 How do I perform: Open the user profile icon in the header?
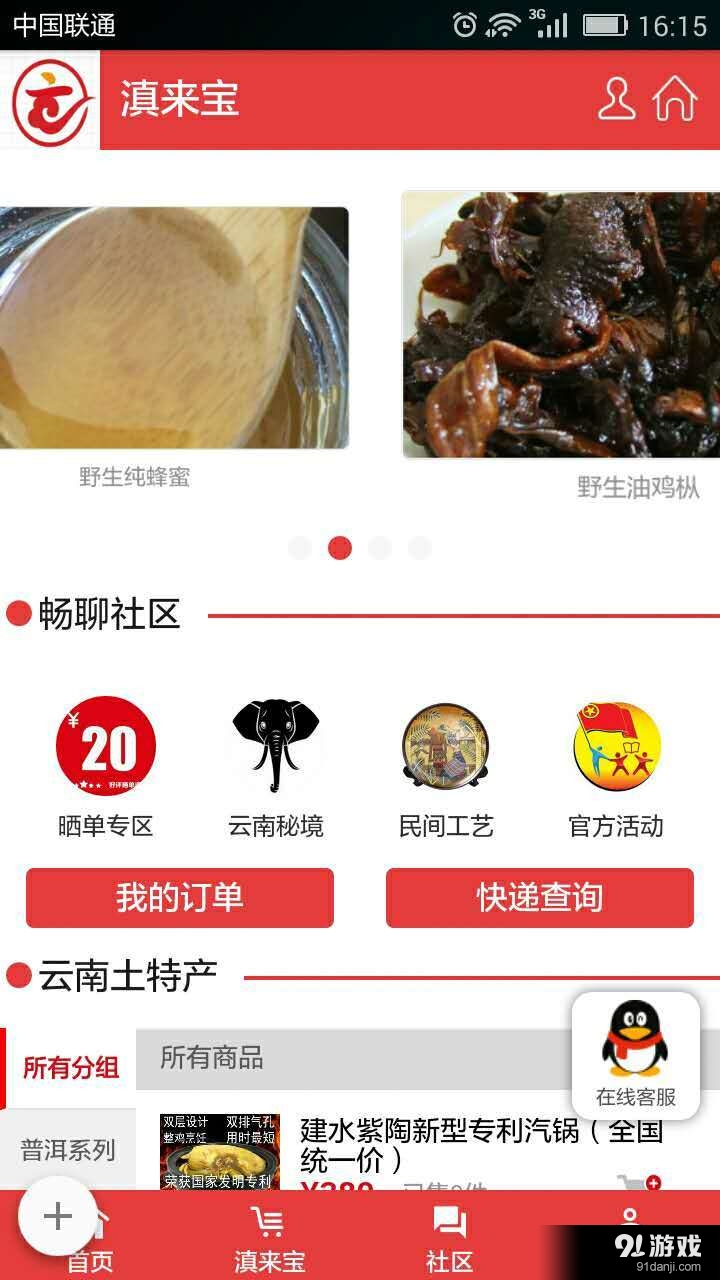(619, 99)
